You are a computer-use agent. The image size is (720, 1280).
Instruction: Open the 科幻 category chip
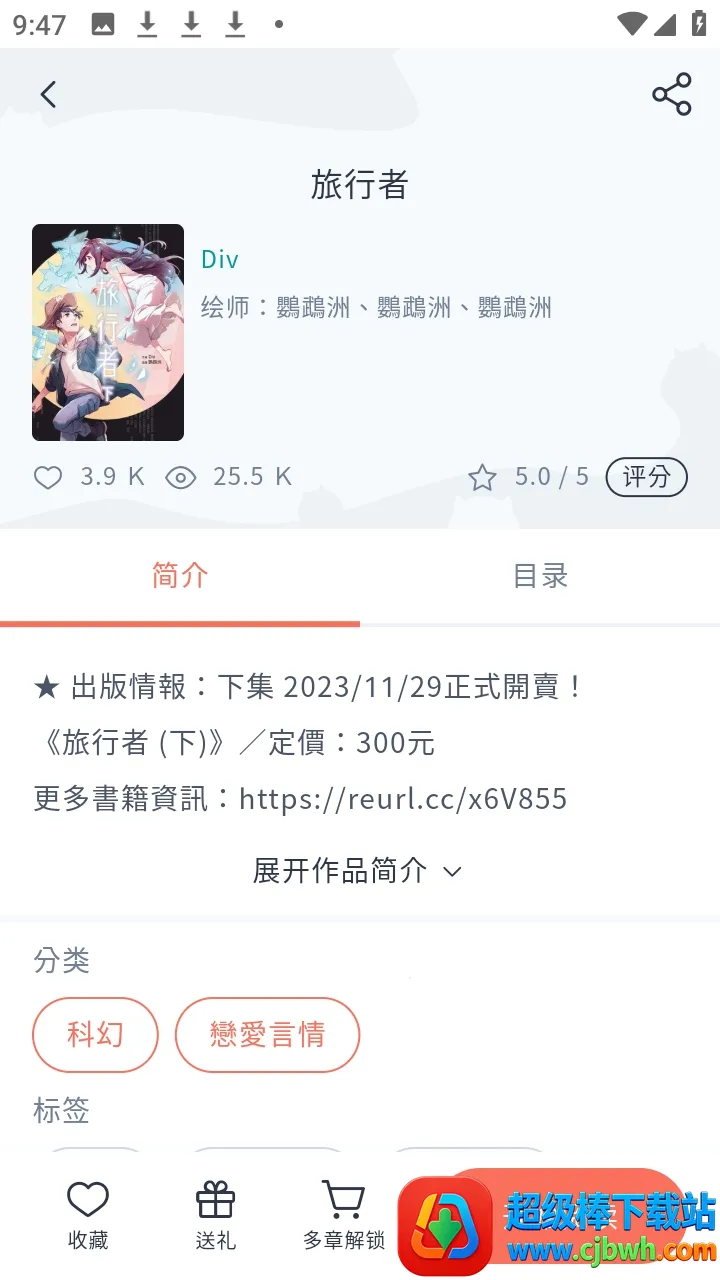tap(95, 1034)
